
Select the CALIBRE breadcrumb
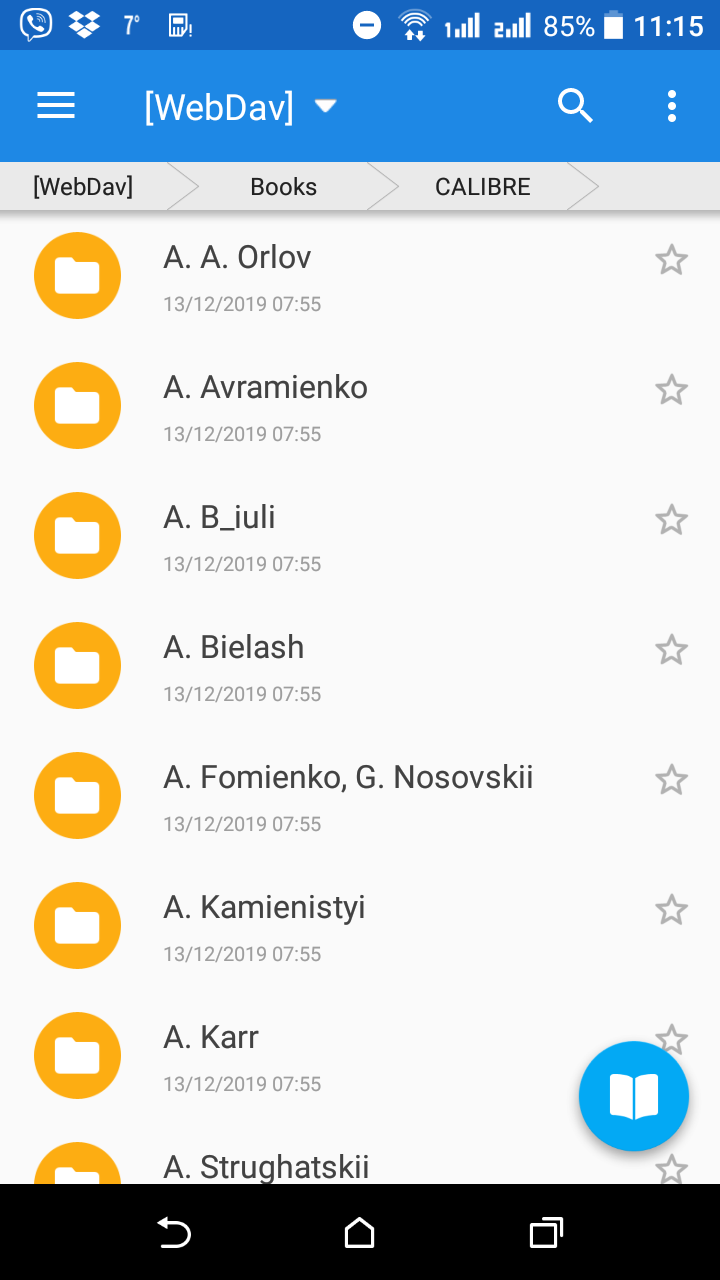coord(483,187)
